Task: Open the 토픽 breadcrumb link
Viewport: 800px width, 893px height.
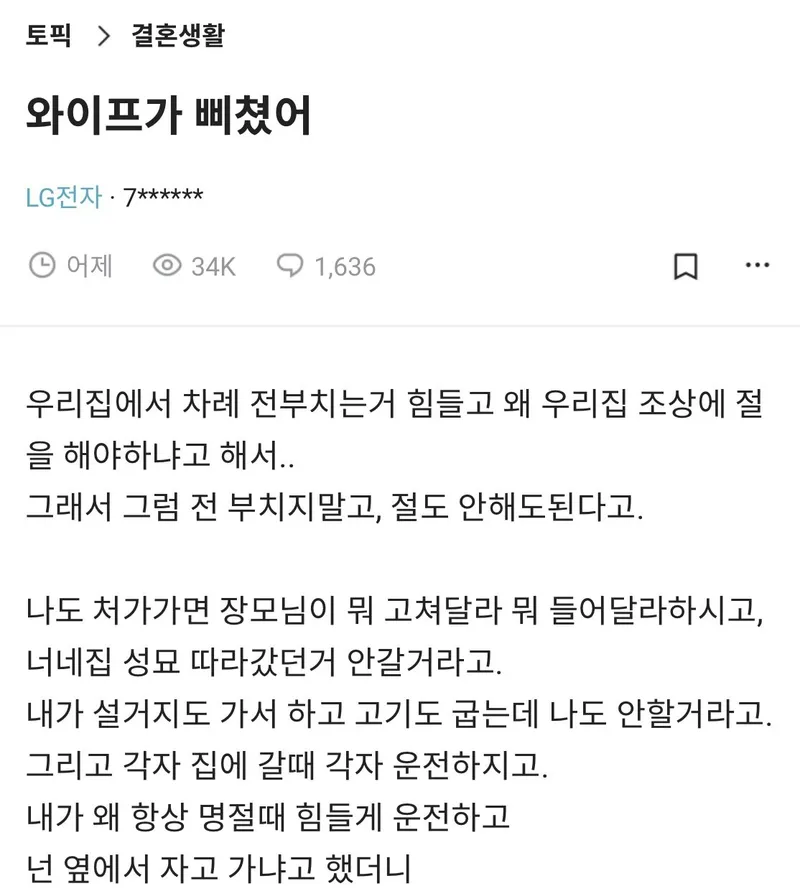Action: point(48,36)
